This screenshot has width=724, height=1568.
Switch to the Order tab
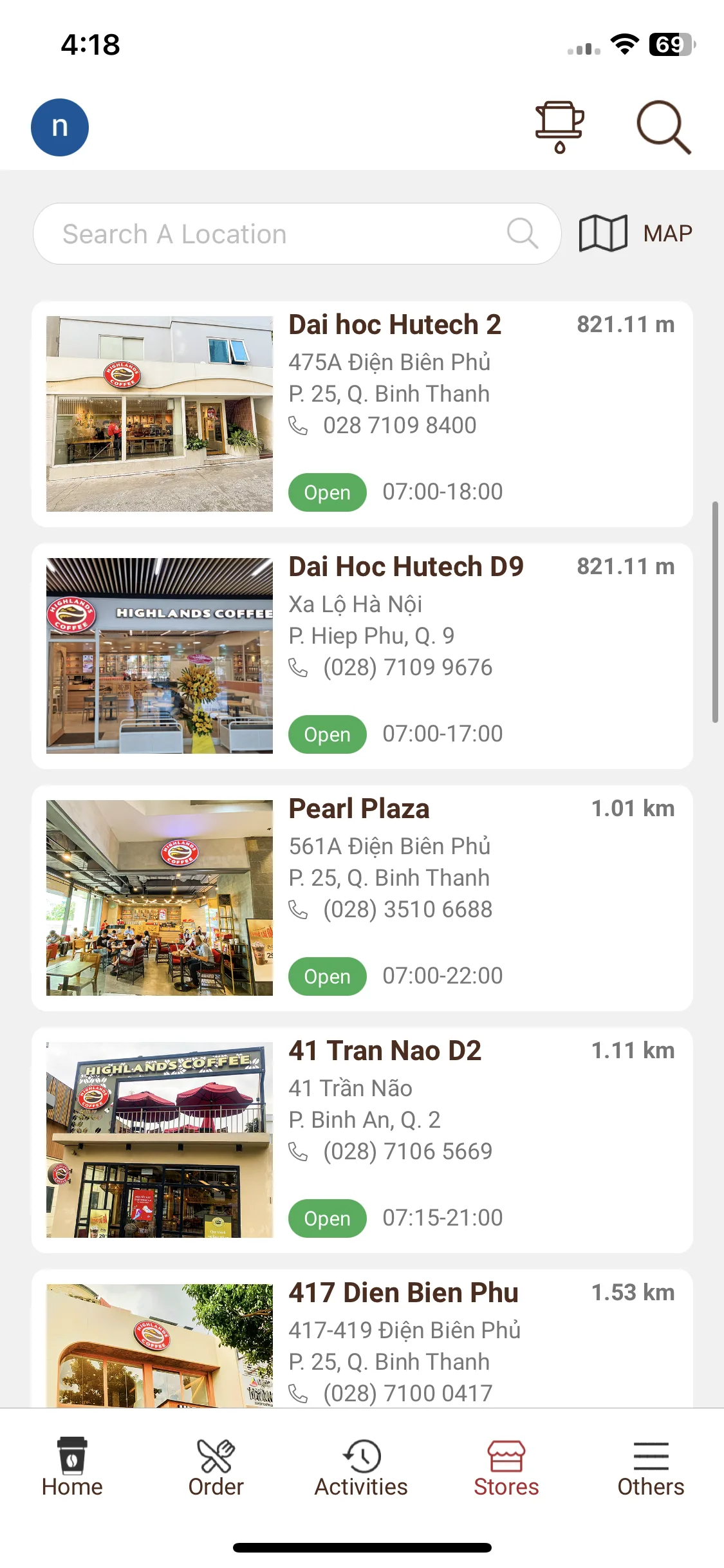[x=216, y=1467]
